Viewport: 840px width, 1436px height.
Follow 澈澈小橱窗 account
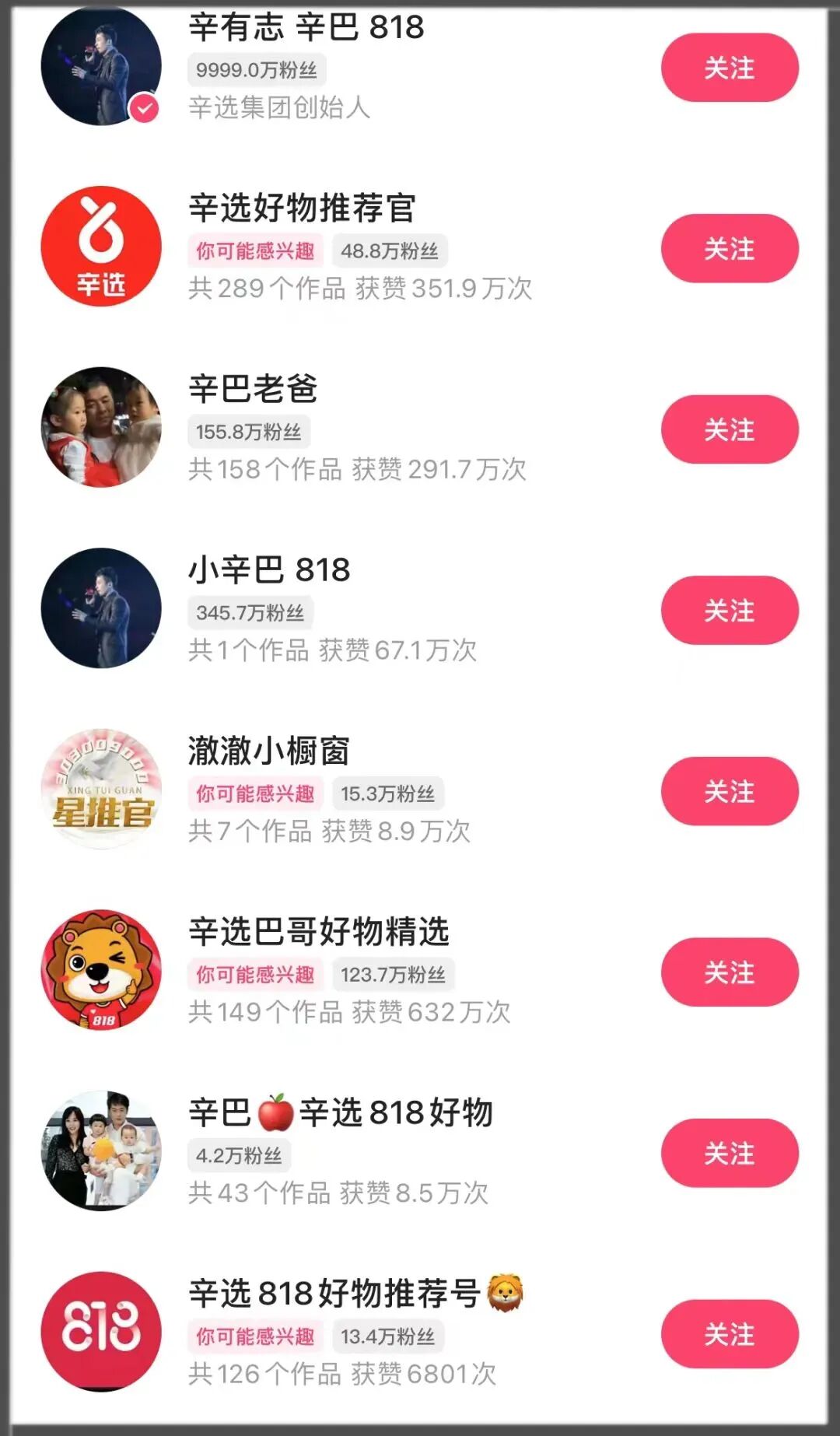tap(729, 791)
